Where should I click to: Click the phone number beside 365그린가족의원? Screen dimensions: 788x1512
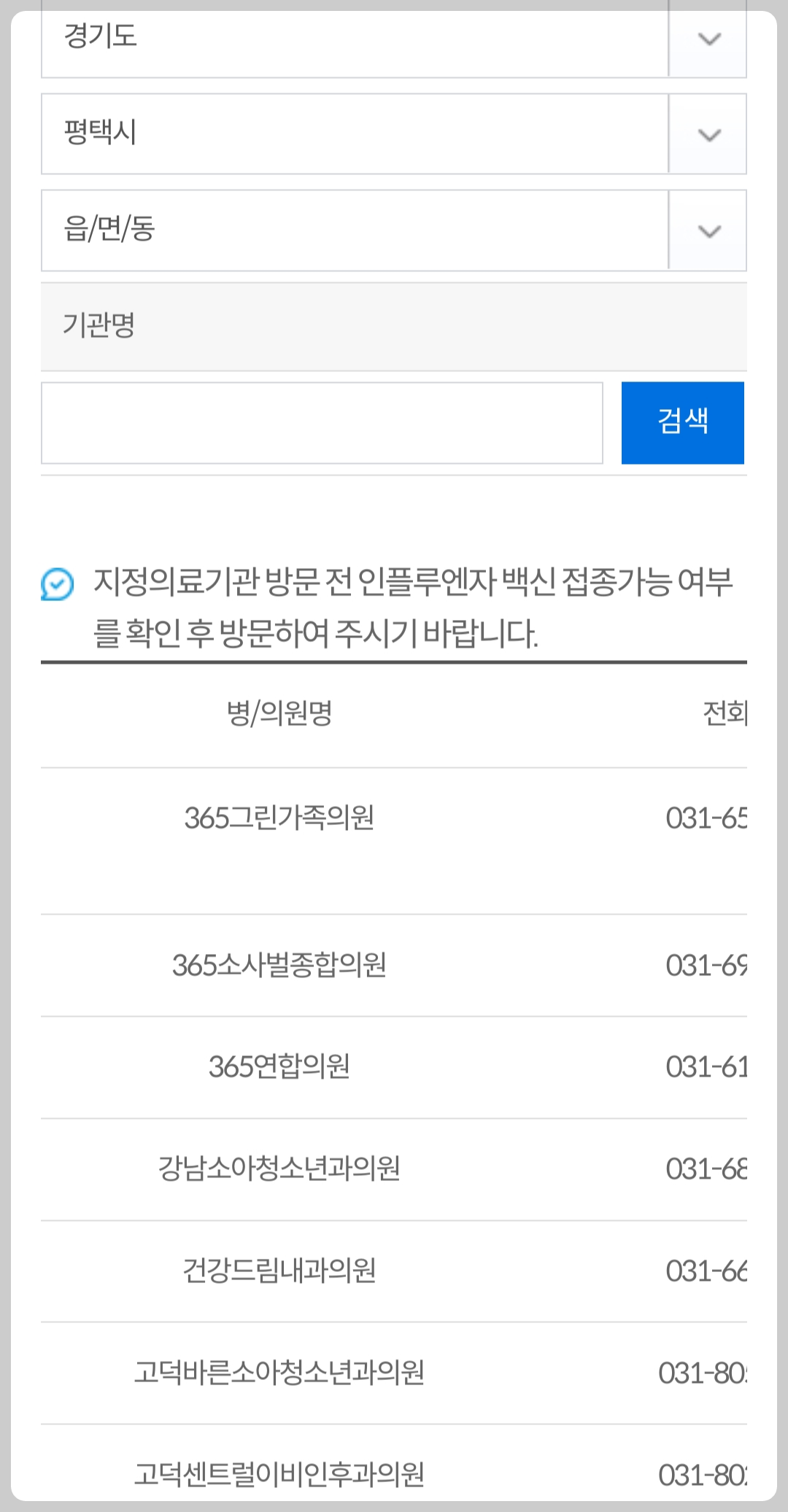click(x=708, y=818)
